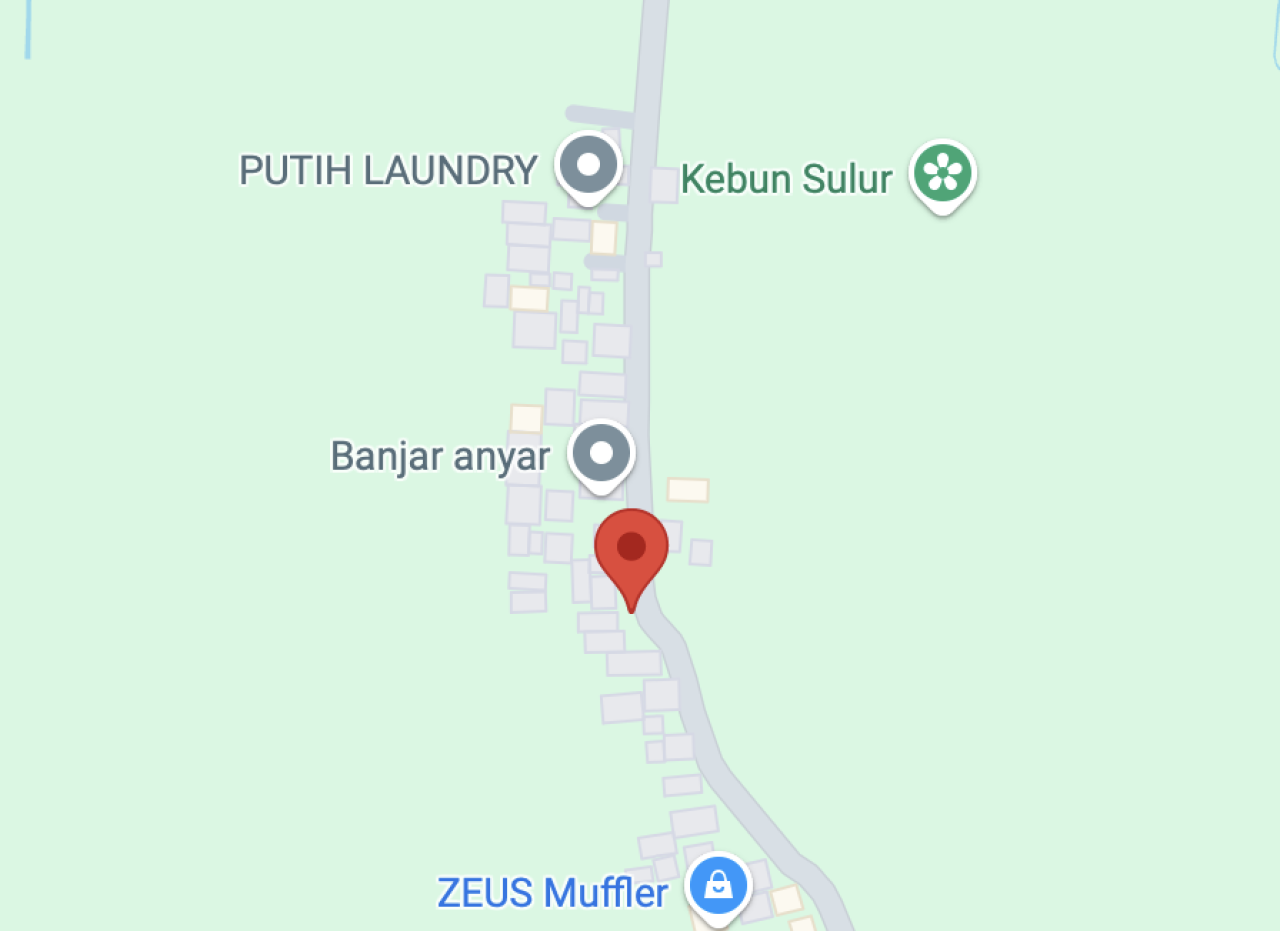Select the red dropped pin
1280x931 pixels.
[631, 548]
